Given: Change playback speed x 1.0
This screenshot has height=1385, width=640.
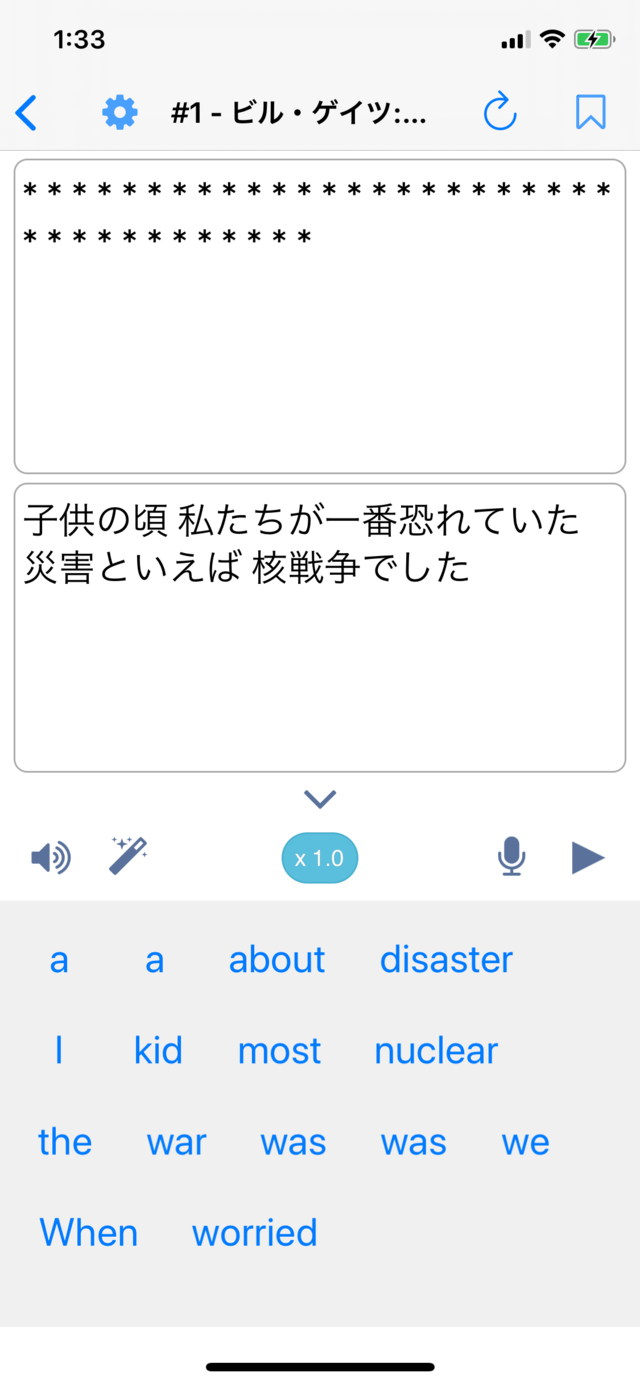Looking at the screenshot, I should pyautogui.click(x=320, y=858).
